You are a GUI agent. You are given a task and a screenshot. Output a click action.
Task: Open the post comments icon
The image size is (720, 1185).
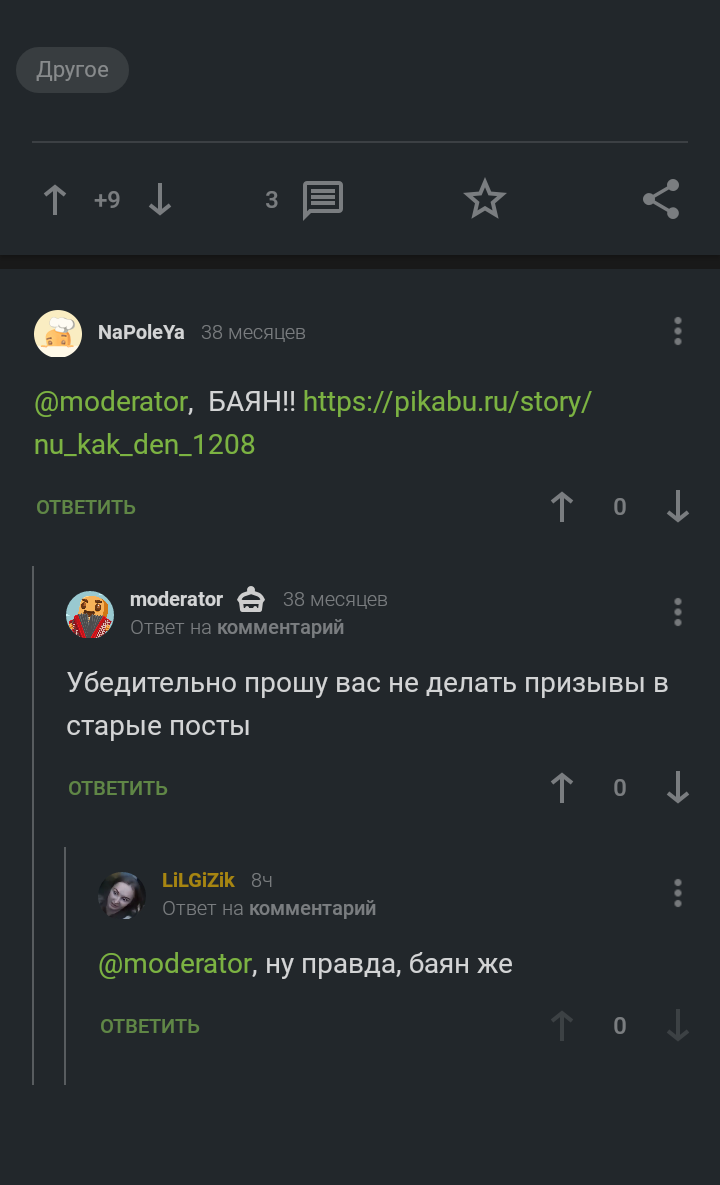click(x=322, y=200)
